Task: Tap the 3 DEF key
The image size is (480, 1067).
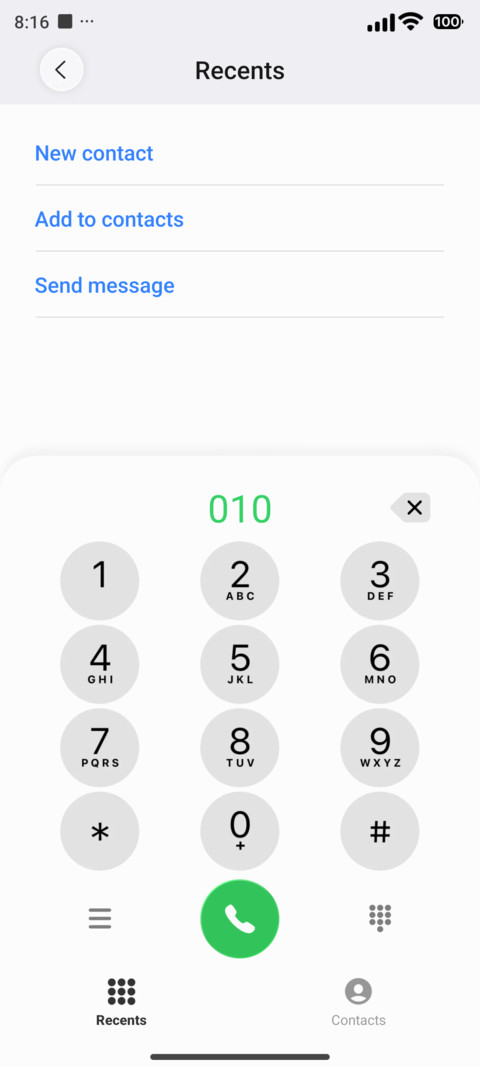Action: pyautogui.click(x=380, y=580)
